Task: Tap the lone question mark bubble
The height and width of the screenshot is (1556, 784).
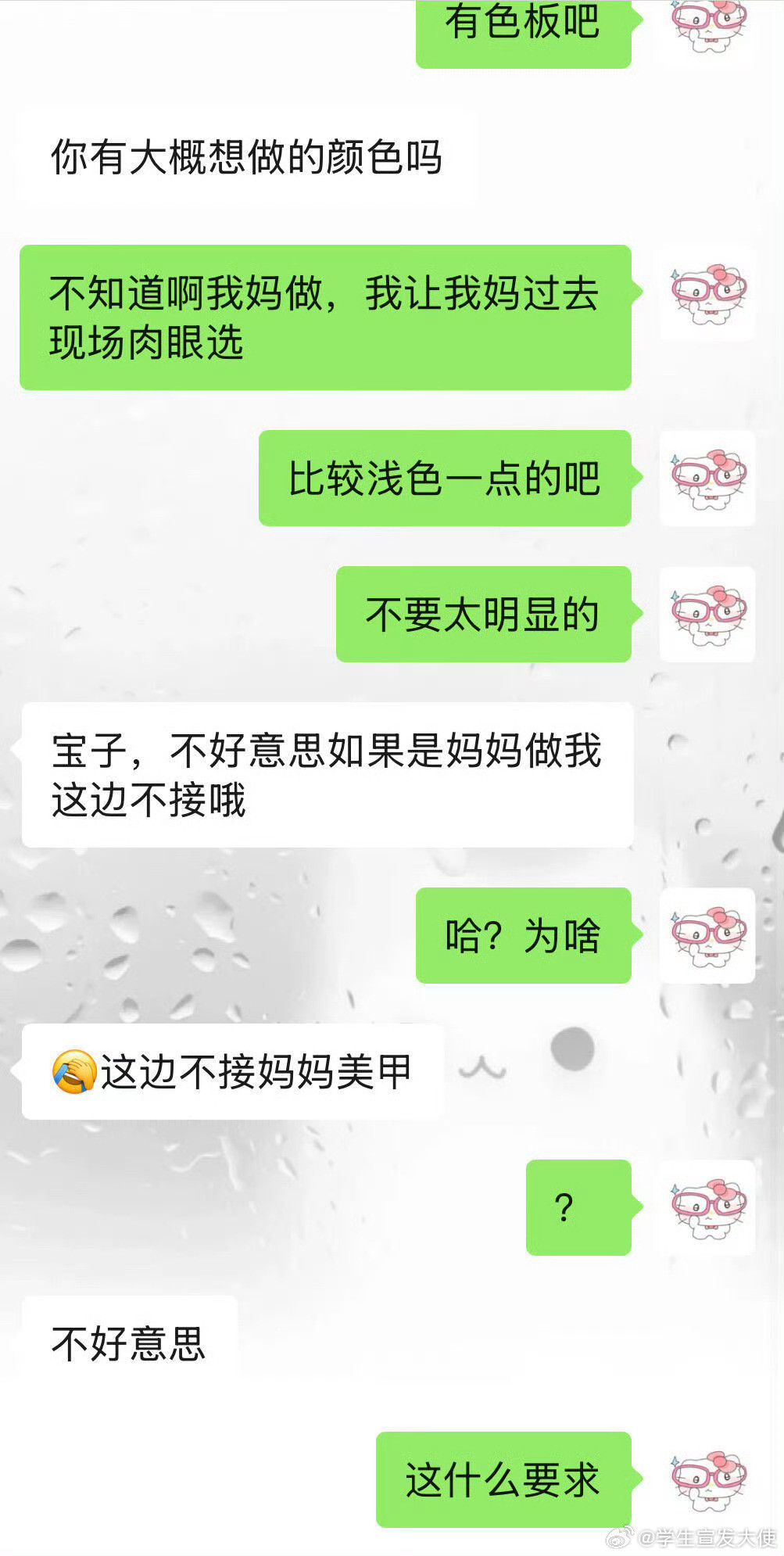Action: click(577, 1208)
